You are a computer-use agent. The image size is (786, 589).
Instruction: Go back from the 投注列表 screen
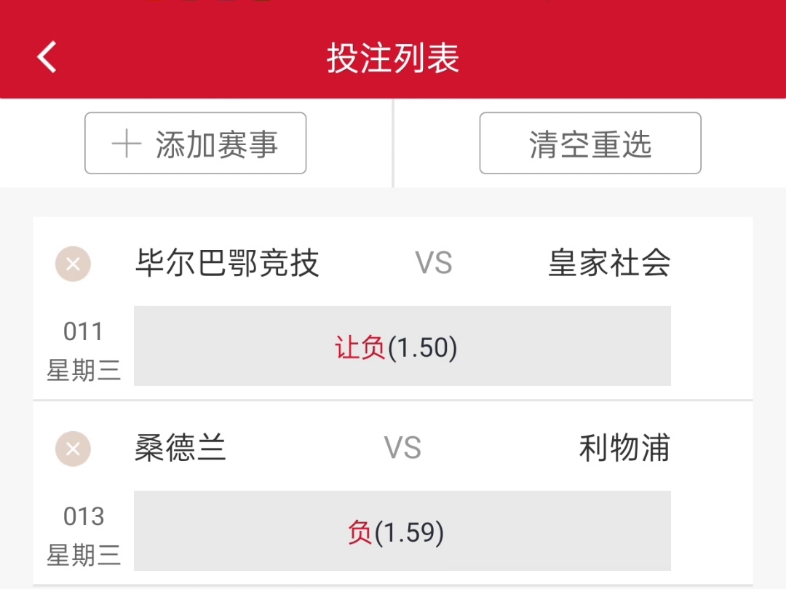tap(47, 57)
